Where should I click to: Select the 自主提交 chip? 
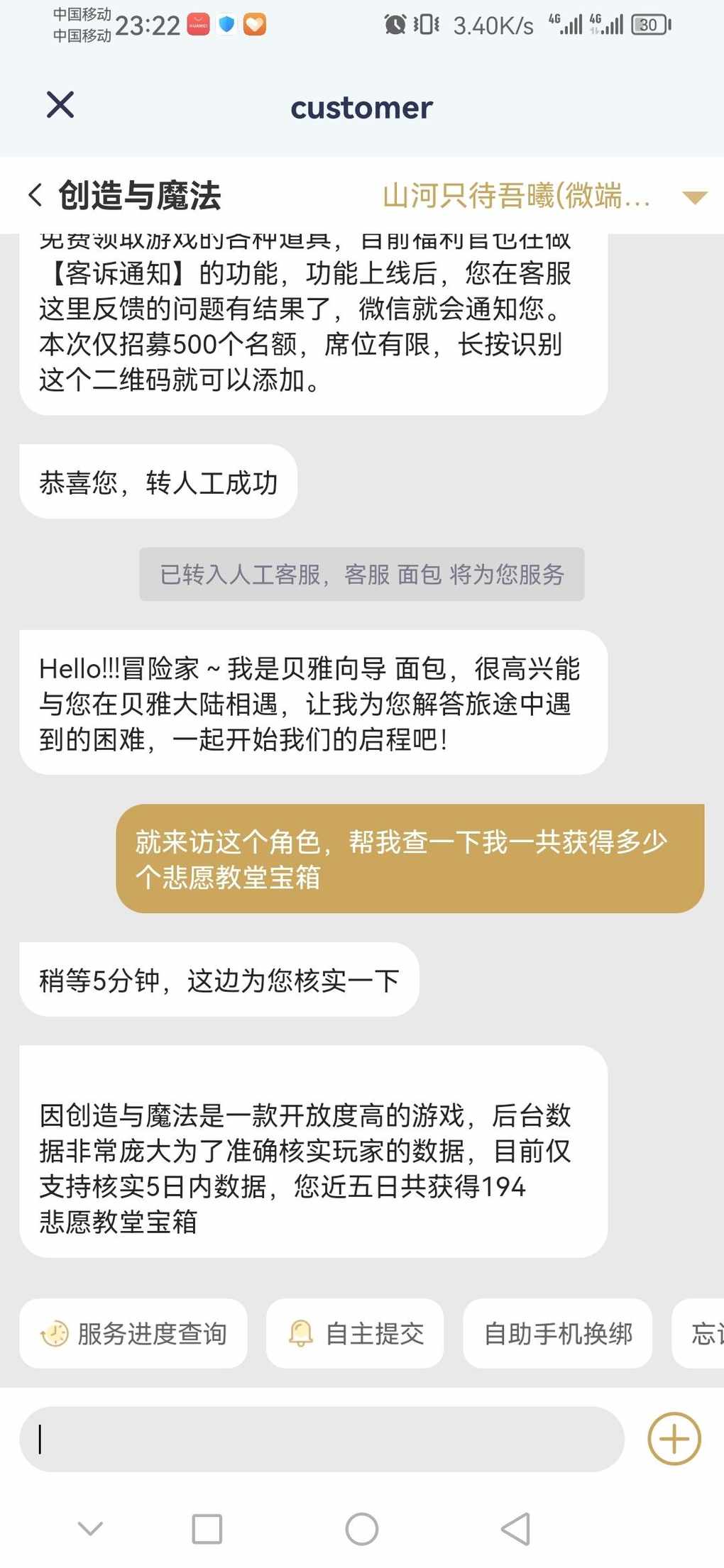click(x=355, y=1334)
